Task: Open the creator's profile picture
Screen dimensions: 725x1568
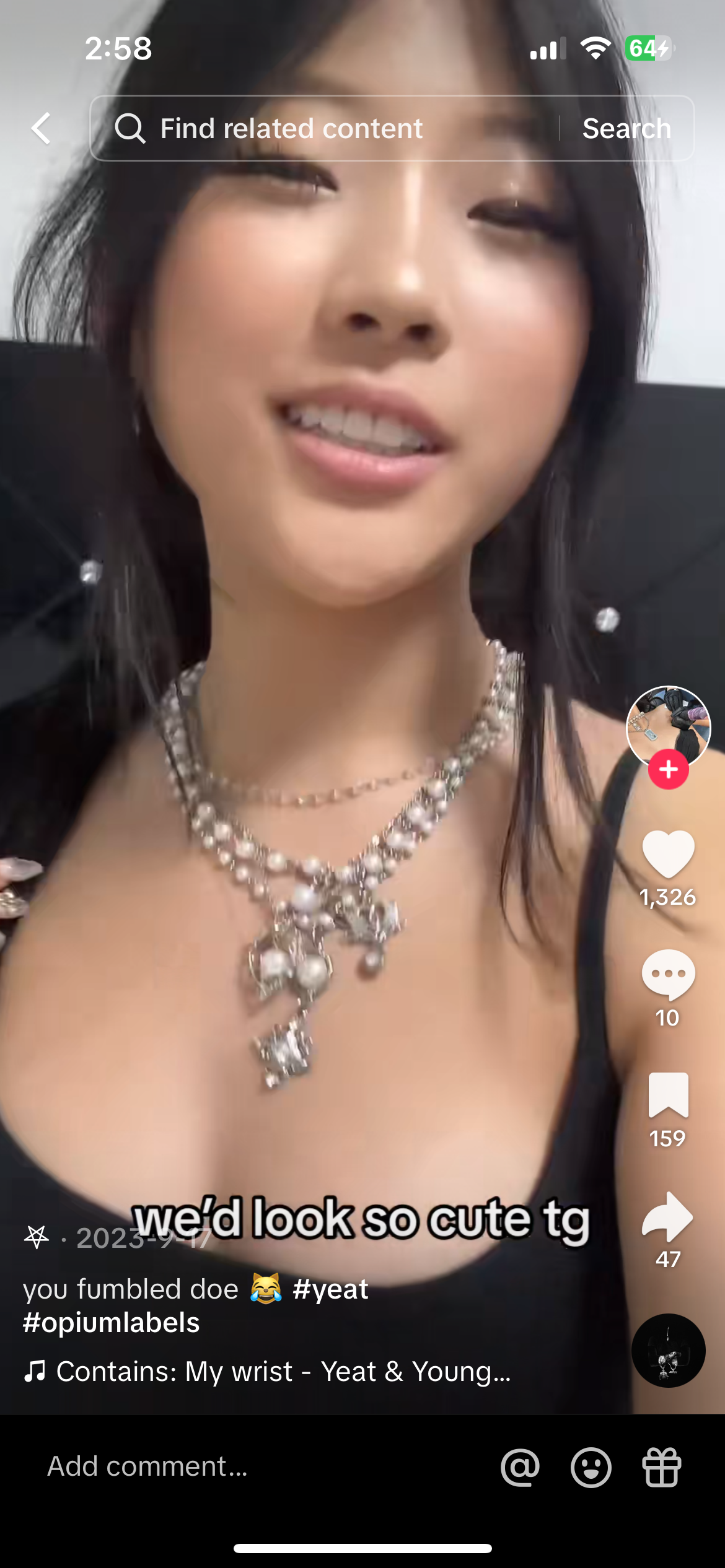Action: (x=668, y=726)
